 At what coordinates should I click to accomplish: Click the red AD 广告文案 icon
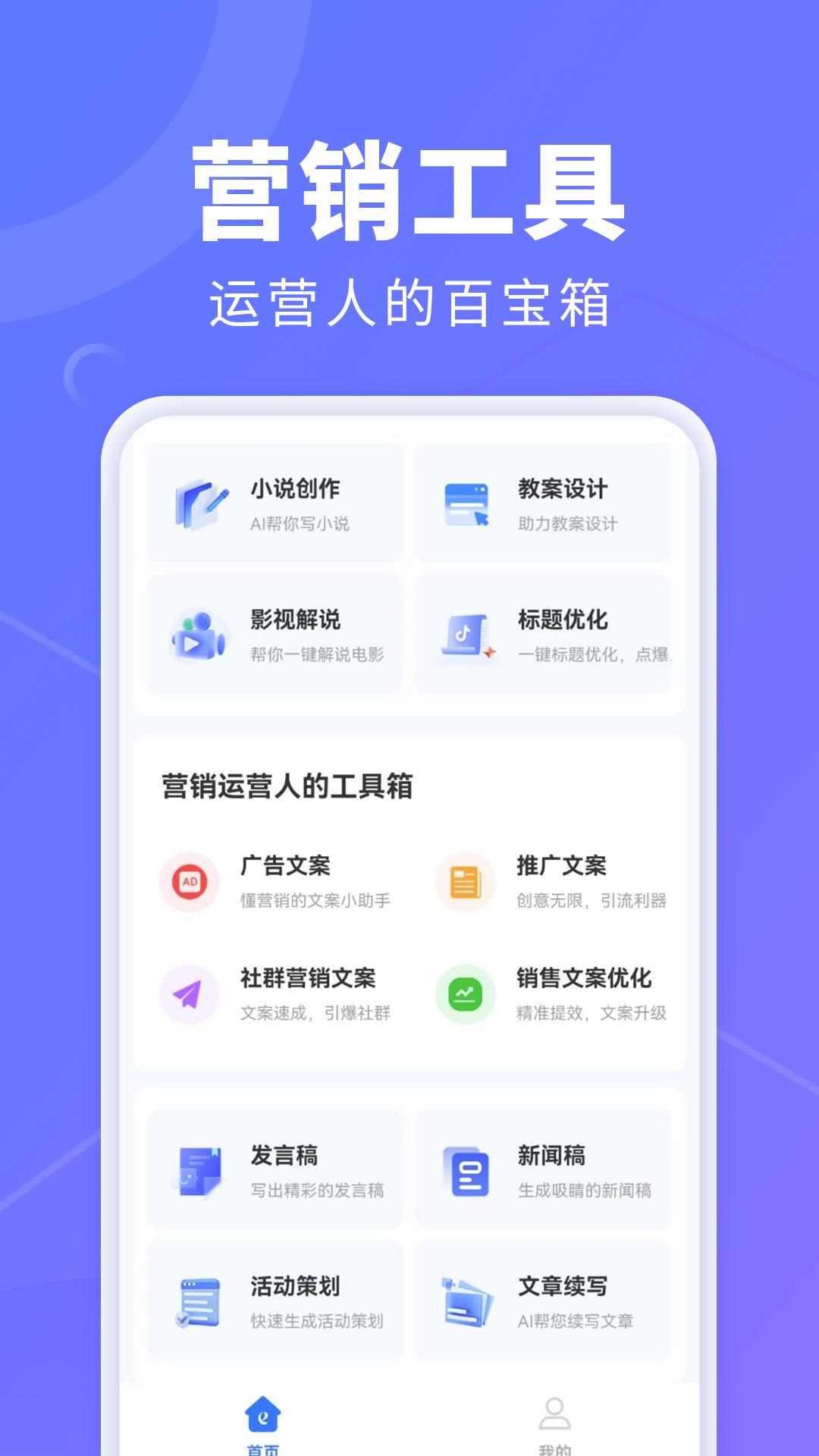click(x=189, y=882)
